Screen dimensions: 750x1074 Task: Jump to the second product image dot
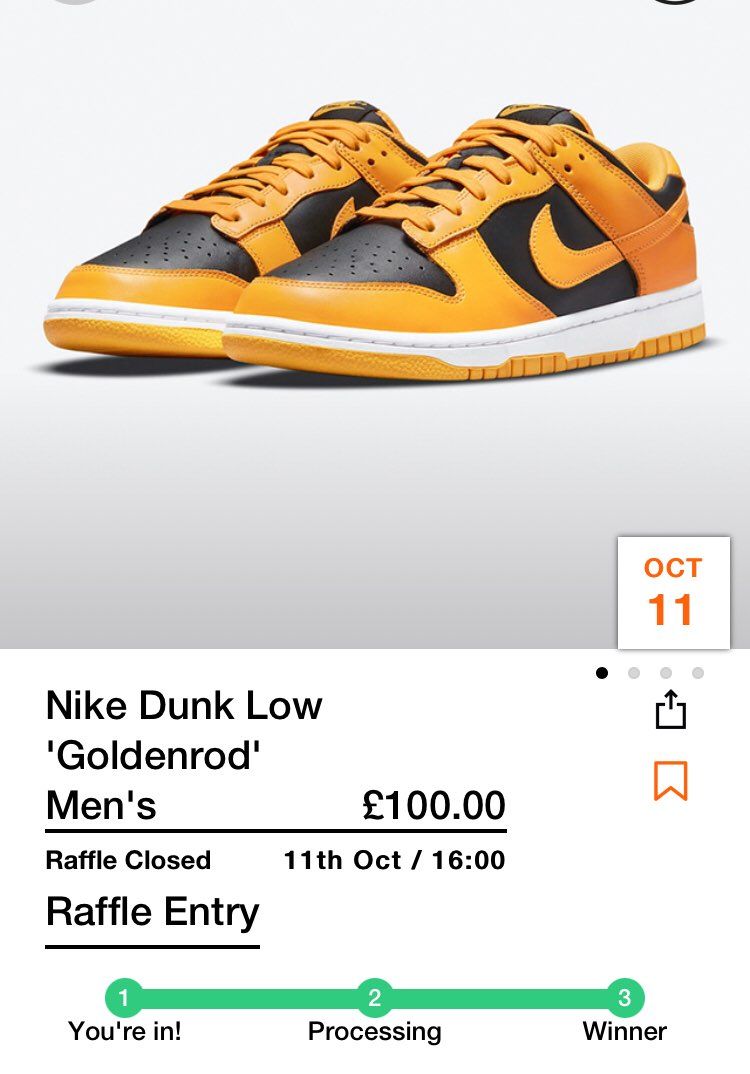pyautogui.click(x=633, y=673)
